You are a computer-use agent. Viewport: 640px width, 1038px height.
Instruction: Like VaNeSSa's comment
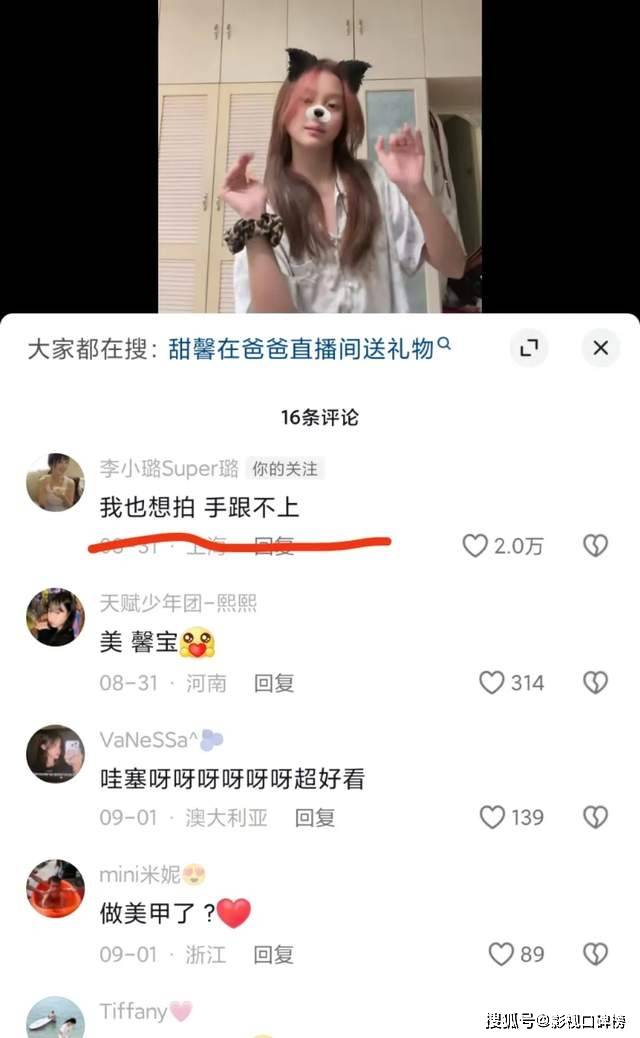pyautogui.click(x=492, y=817)
